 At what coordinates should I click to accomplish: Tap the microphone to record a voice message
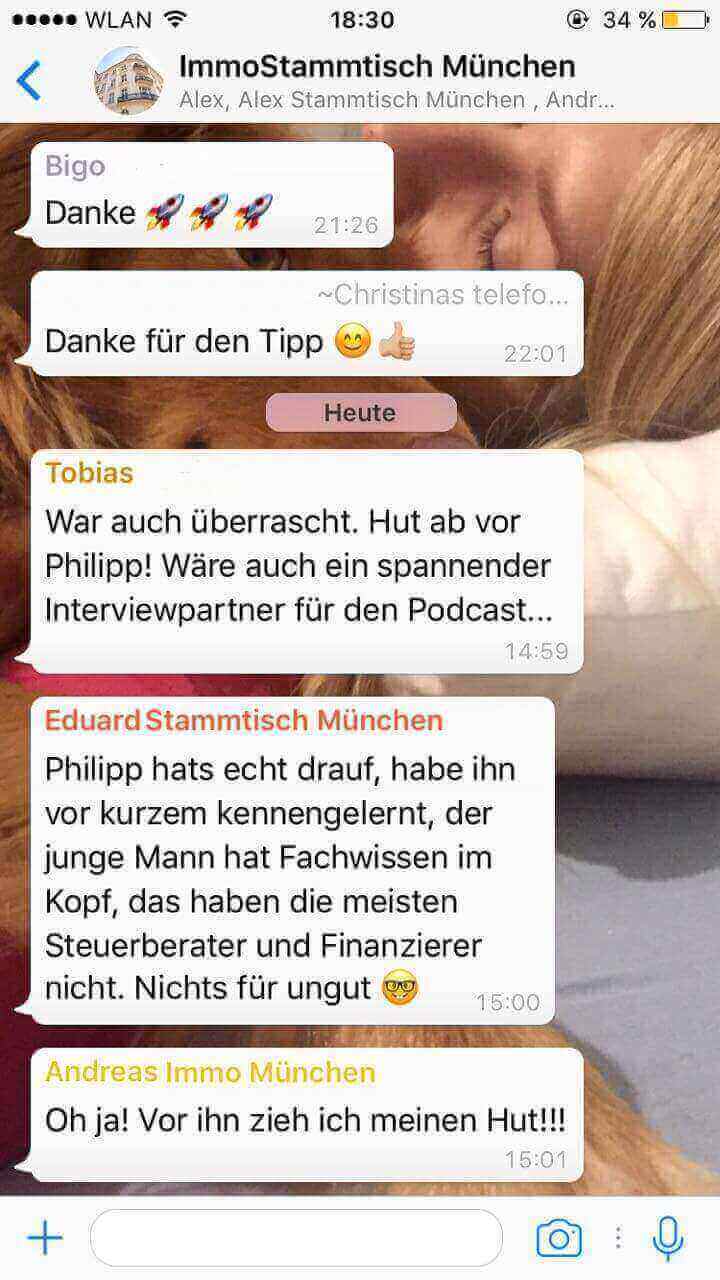tap(667, 1239)
